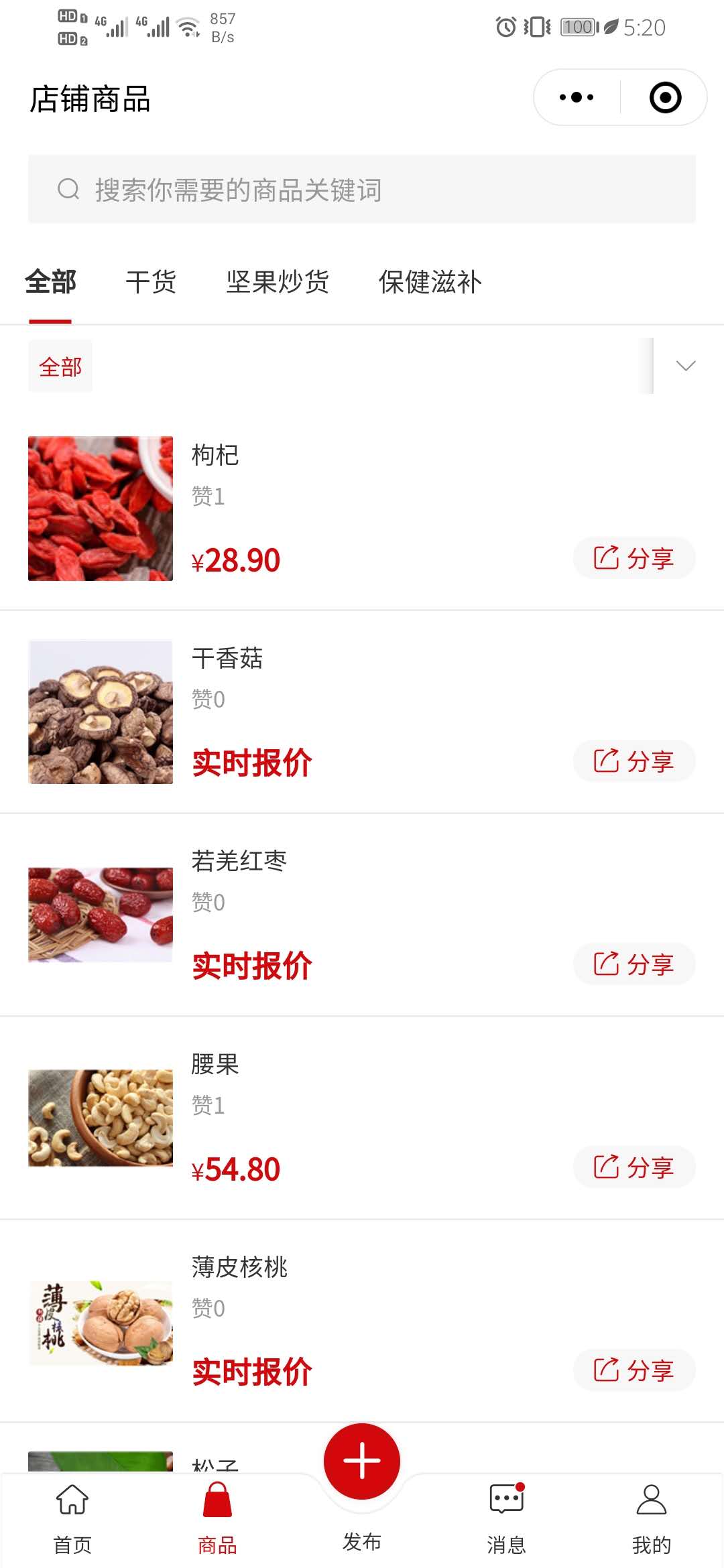Share the 腰果 product

pos(633,1167)
